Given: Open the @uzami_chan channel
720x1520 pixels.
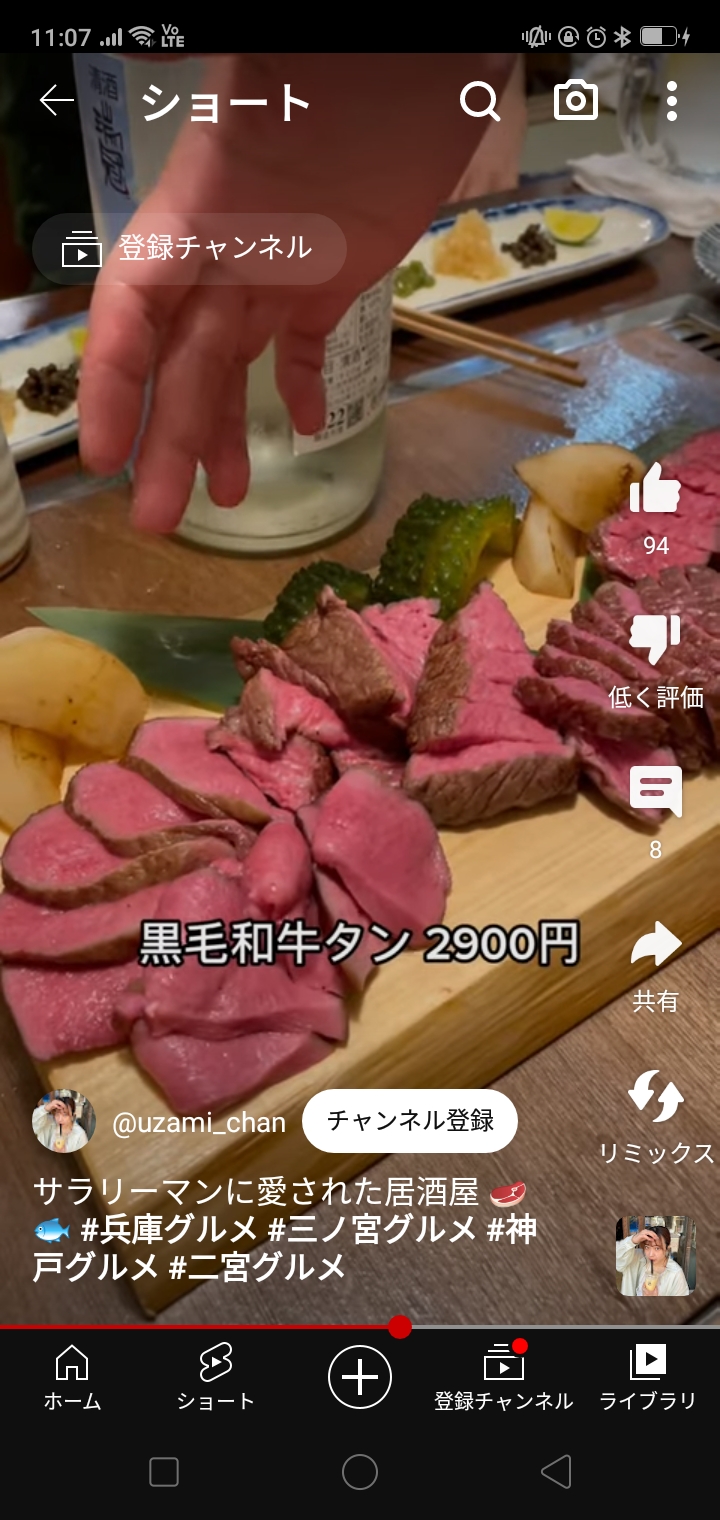Looking at the screenshot, I should pyautogui.click(x=198, y=1122).
